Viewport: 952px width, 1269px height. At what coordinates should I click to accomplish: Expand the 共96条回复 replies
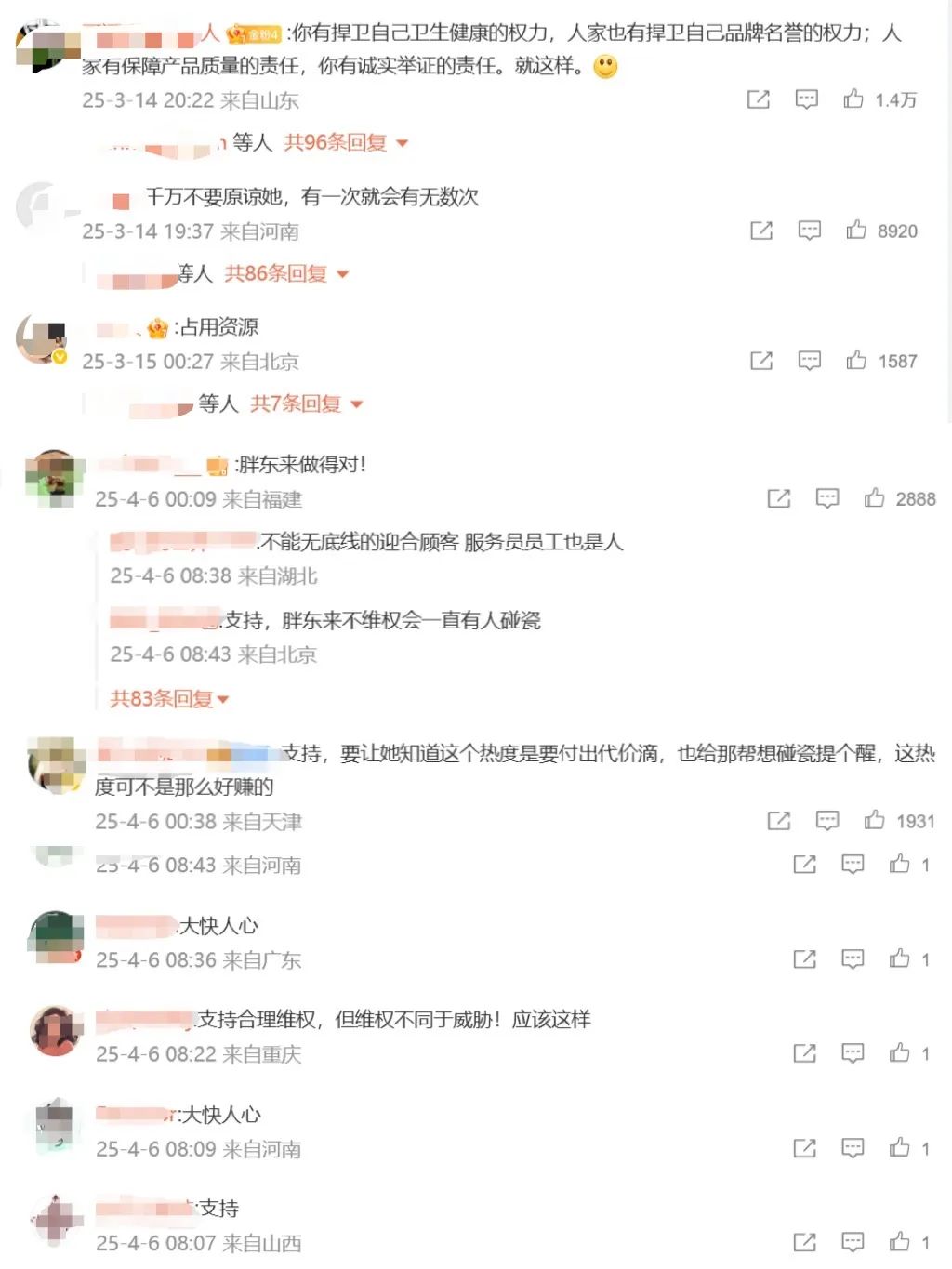(x=346, y=143)
